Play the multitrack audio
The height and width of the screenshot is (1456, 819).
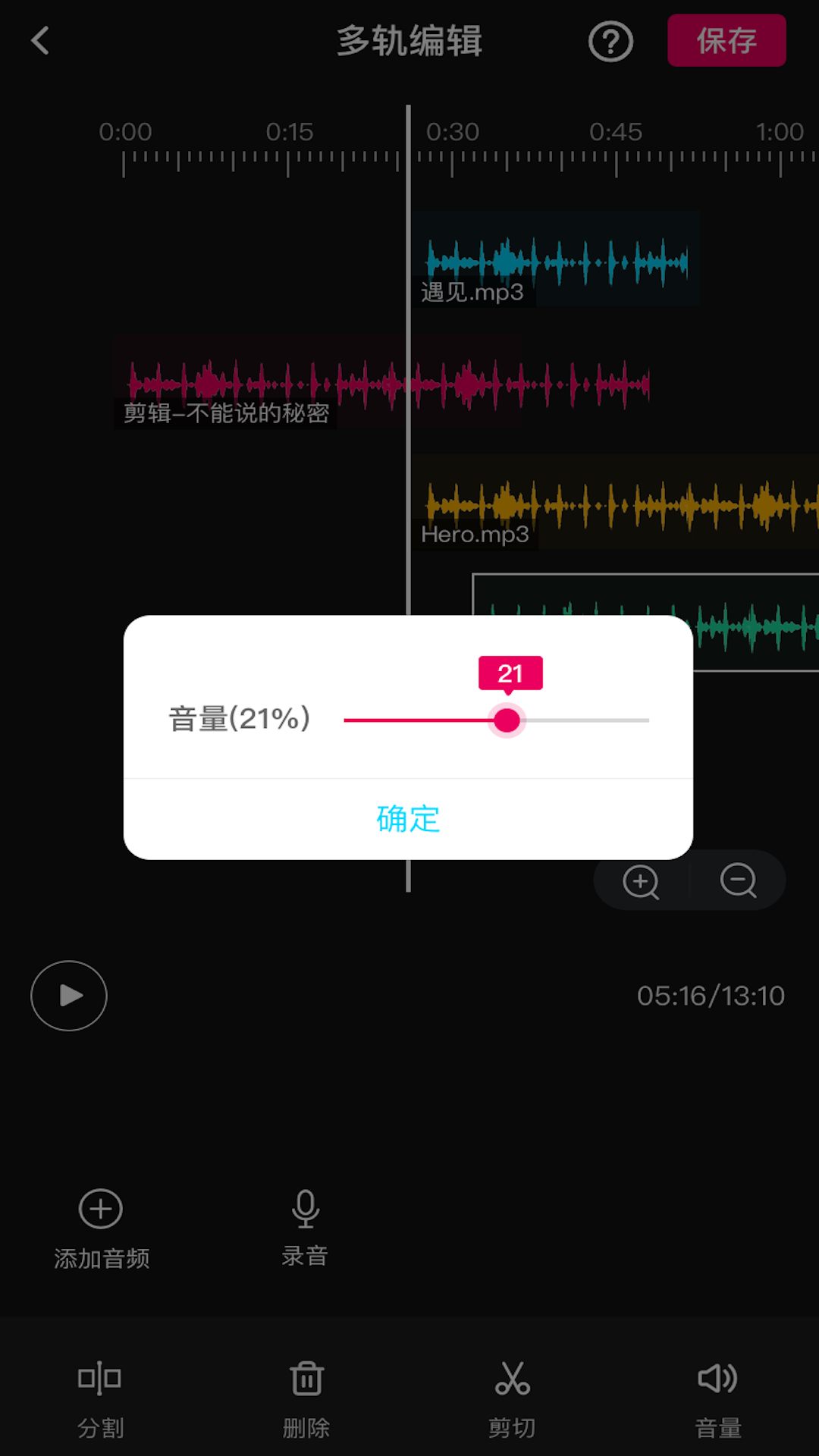(x=69, y=996)
